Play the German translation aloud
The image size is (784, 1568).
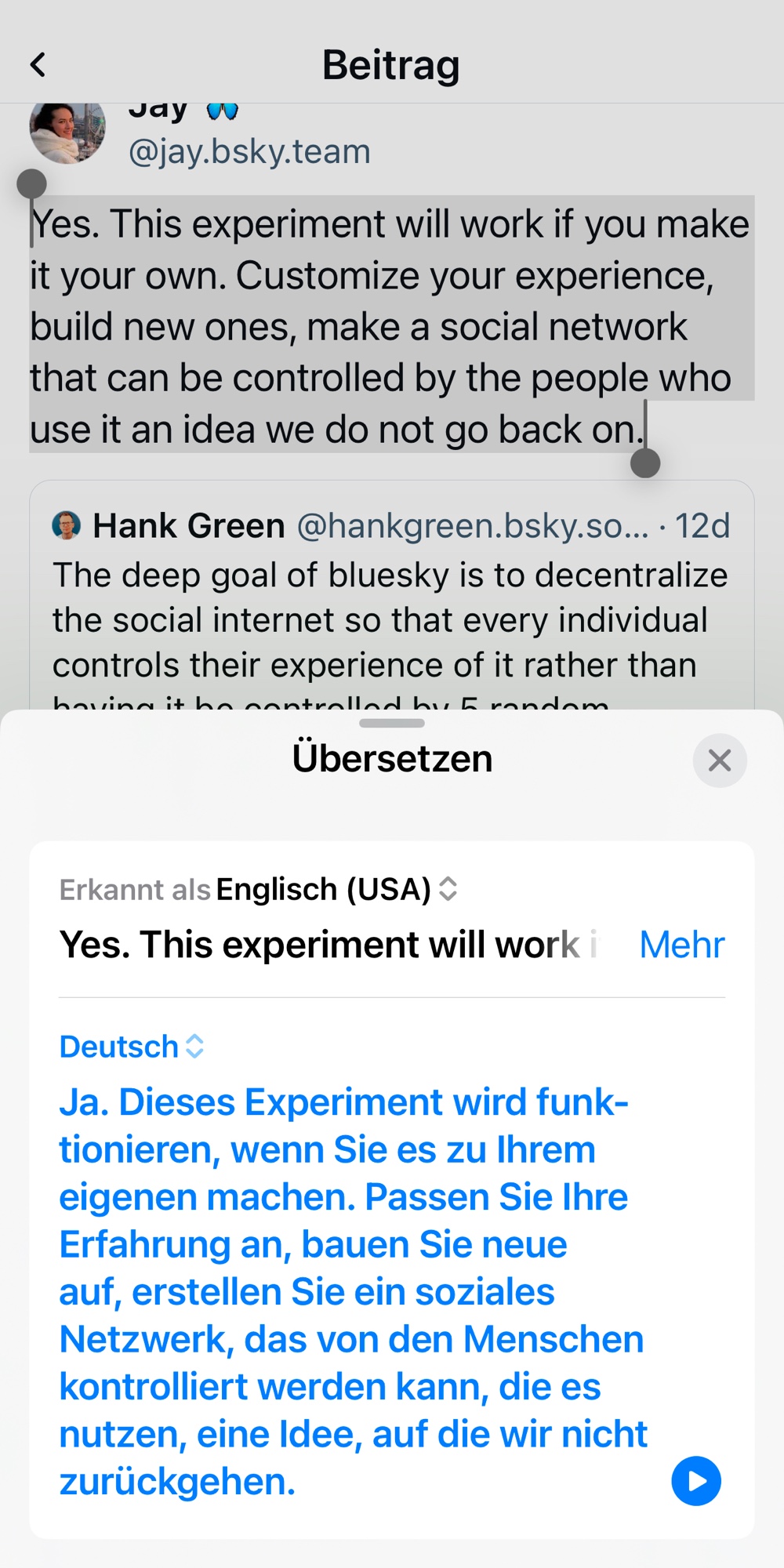click(695, 1481)
